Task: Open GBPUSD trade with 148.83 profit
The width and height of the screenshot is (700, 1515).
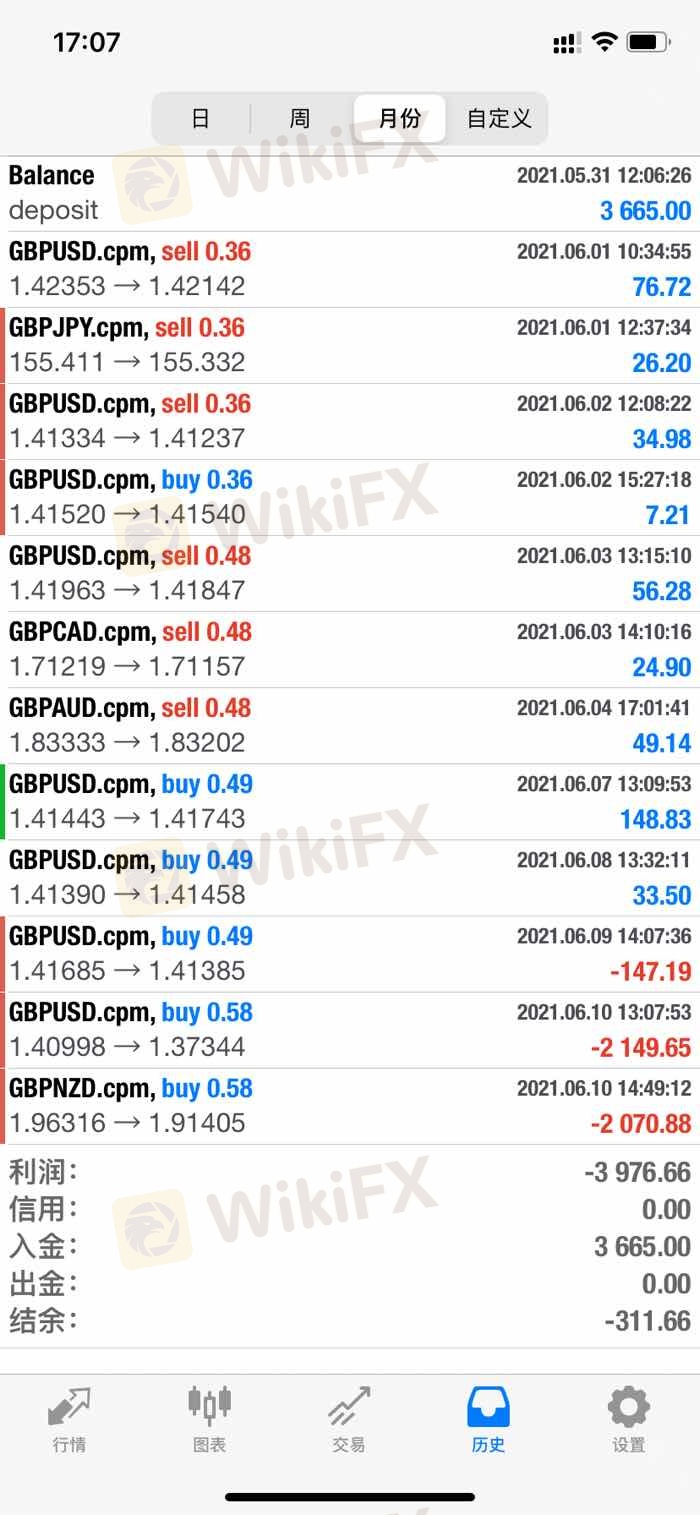Action: [x=350, y=802]
